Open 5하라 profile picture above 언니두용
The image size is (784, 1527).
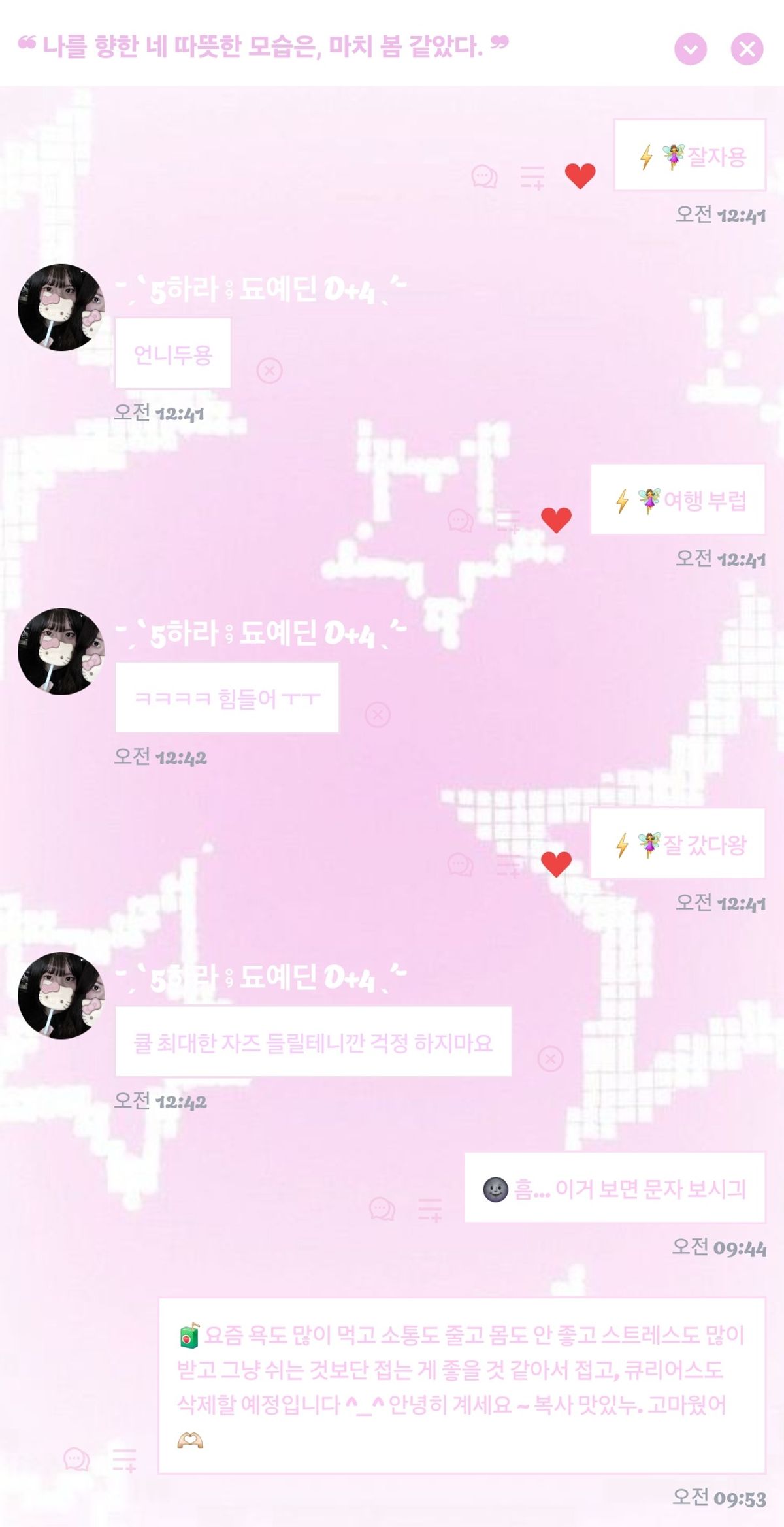(x=61, y=308)
